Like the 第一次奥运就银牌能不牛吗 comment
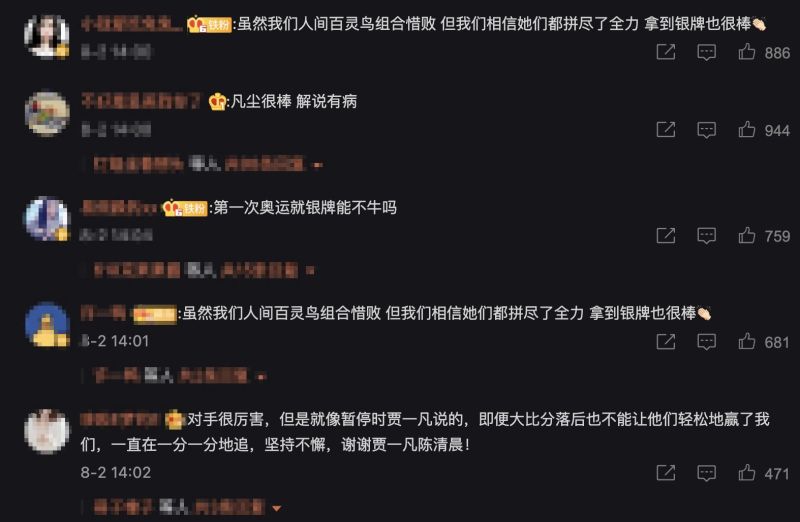The width and height of the screenshot is (800, 522). pos(746,236)
